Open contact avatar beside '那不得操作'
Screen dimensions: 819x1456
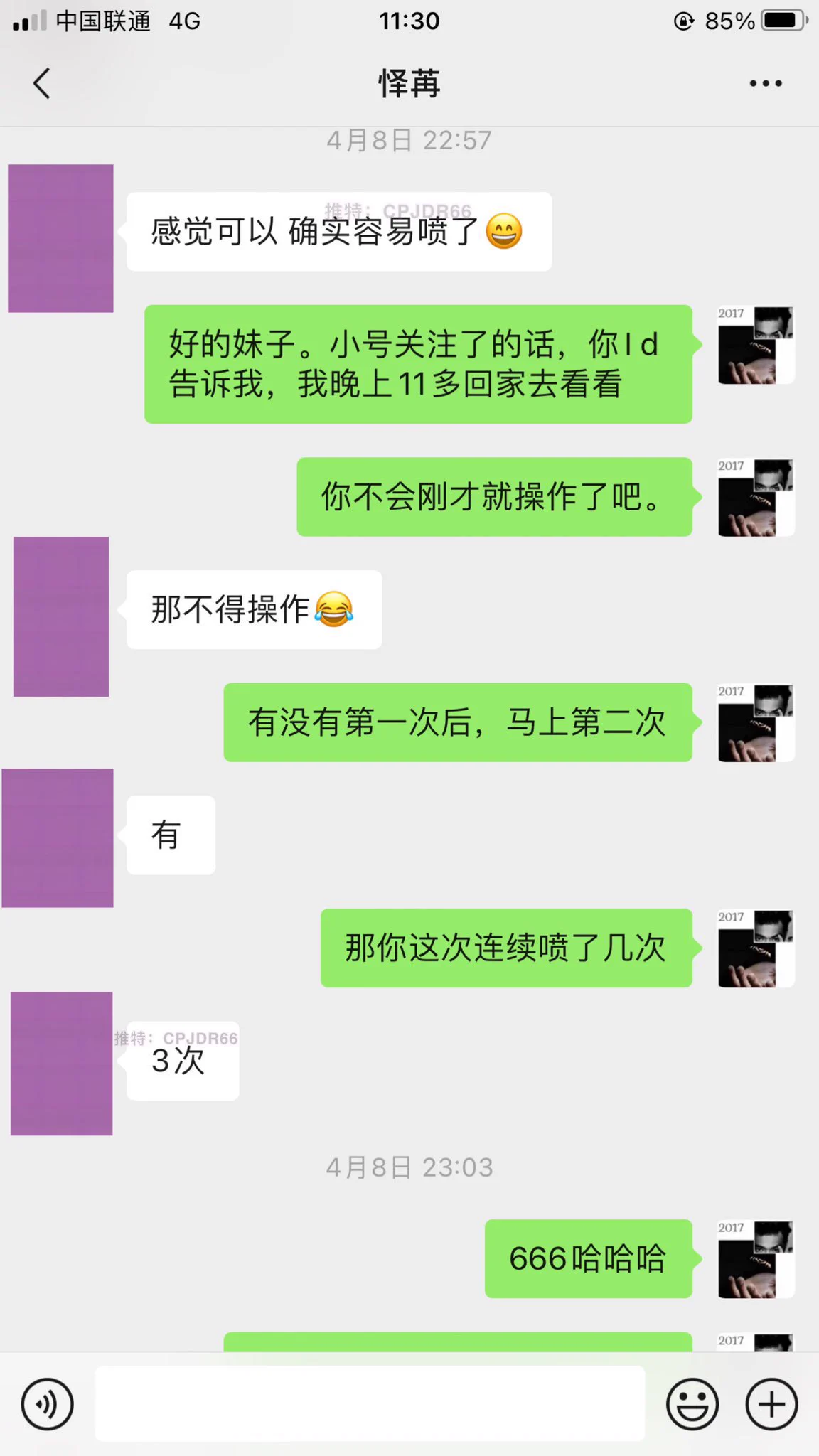coord(61,616)
